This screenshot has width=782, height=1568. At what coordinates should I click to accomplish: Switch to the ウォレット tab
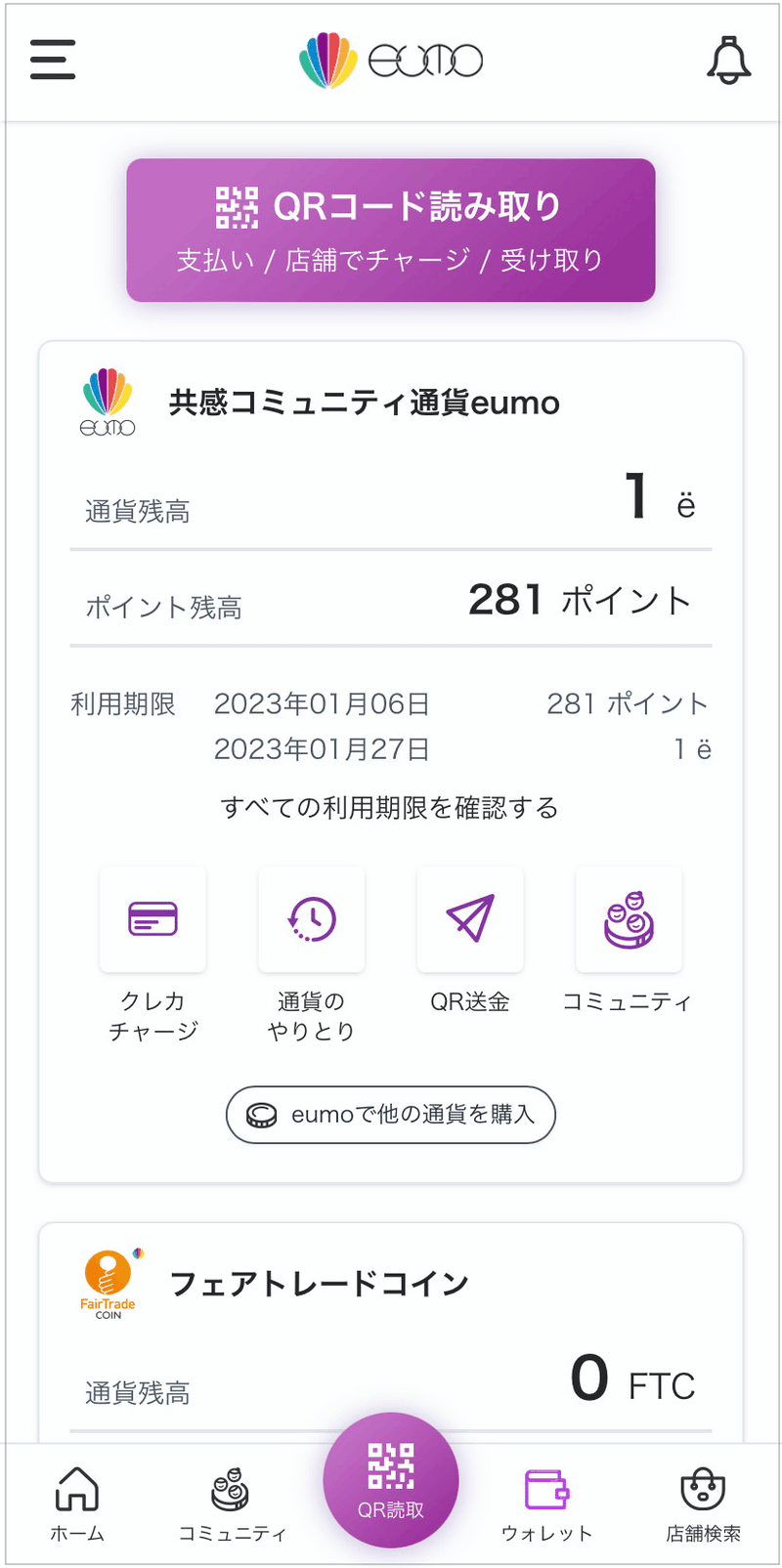click(x=546, y=1505)
